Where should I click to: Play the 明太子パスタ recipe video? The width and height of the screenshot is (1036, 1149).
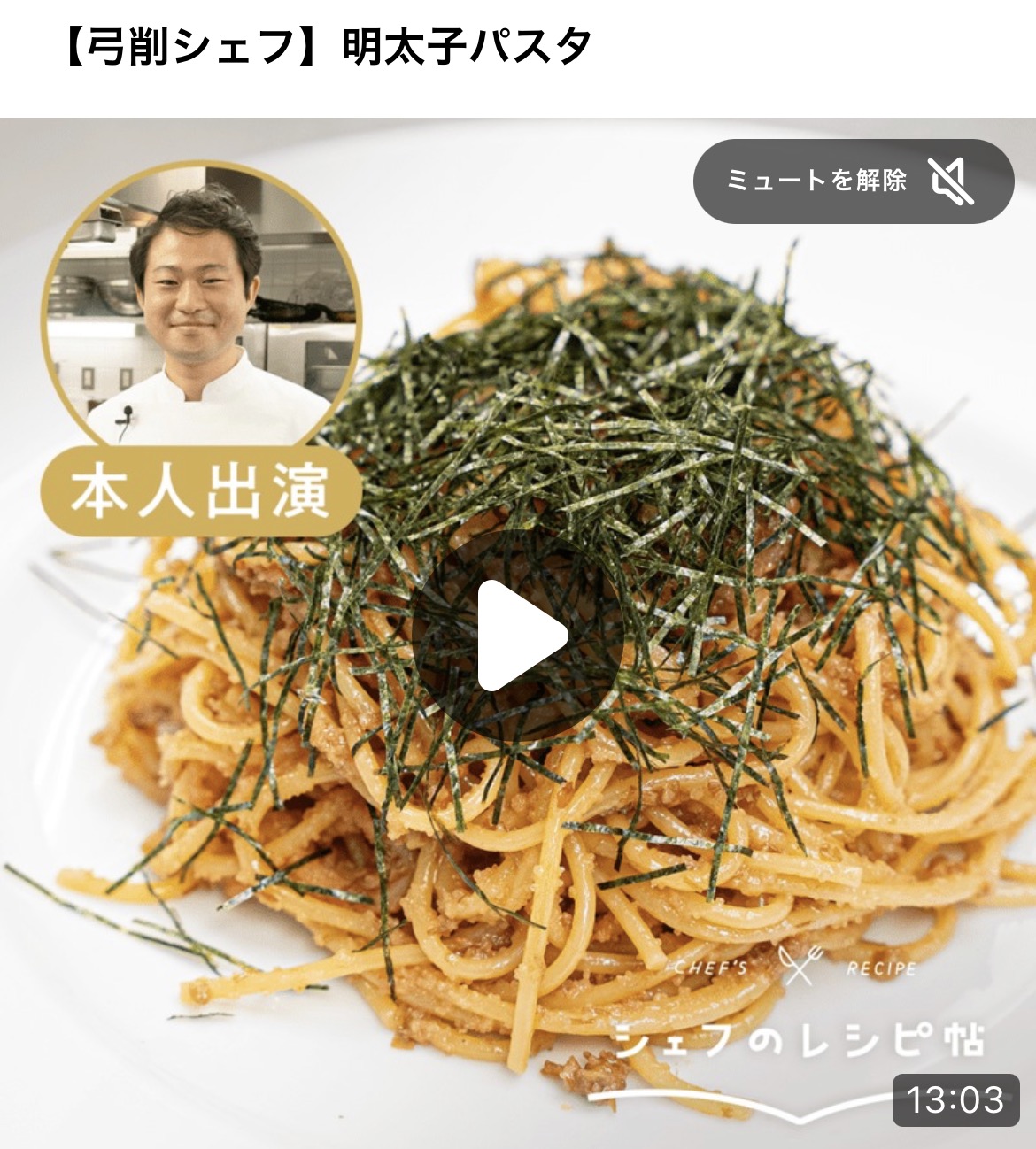[x=518, y=635]
